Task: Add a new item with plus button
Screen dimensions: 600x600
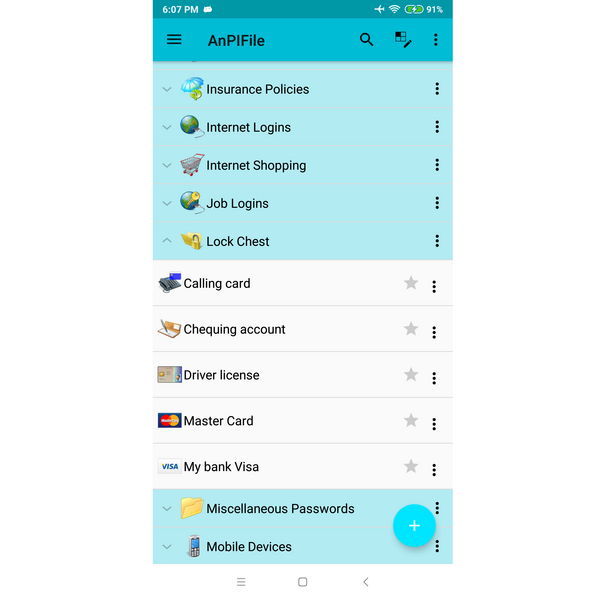Action: point(414,526)
